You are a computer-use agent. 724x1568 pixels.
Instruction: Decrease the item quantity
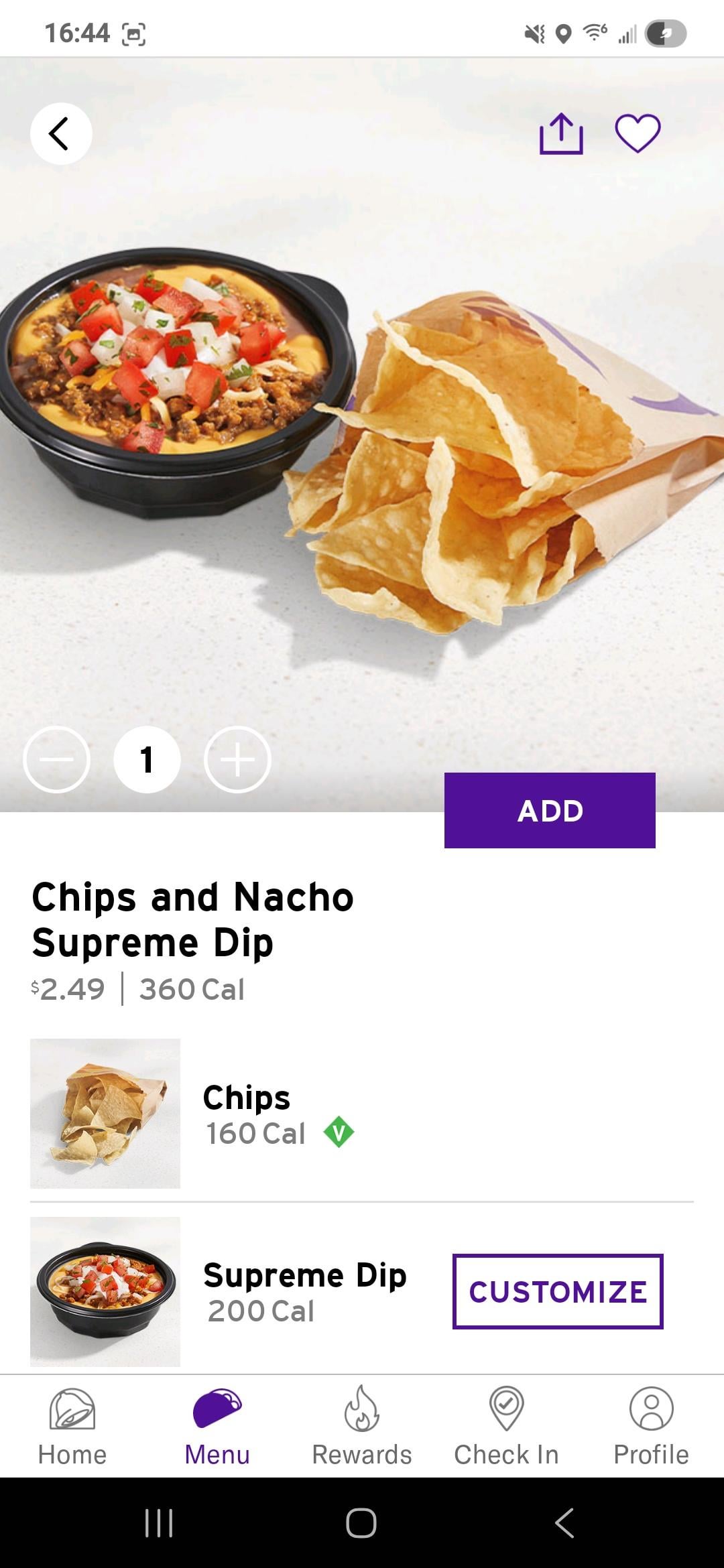click(57, 760)
